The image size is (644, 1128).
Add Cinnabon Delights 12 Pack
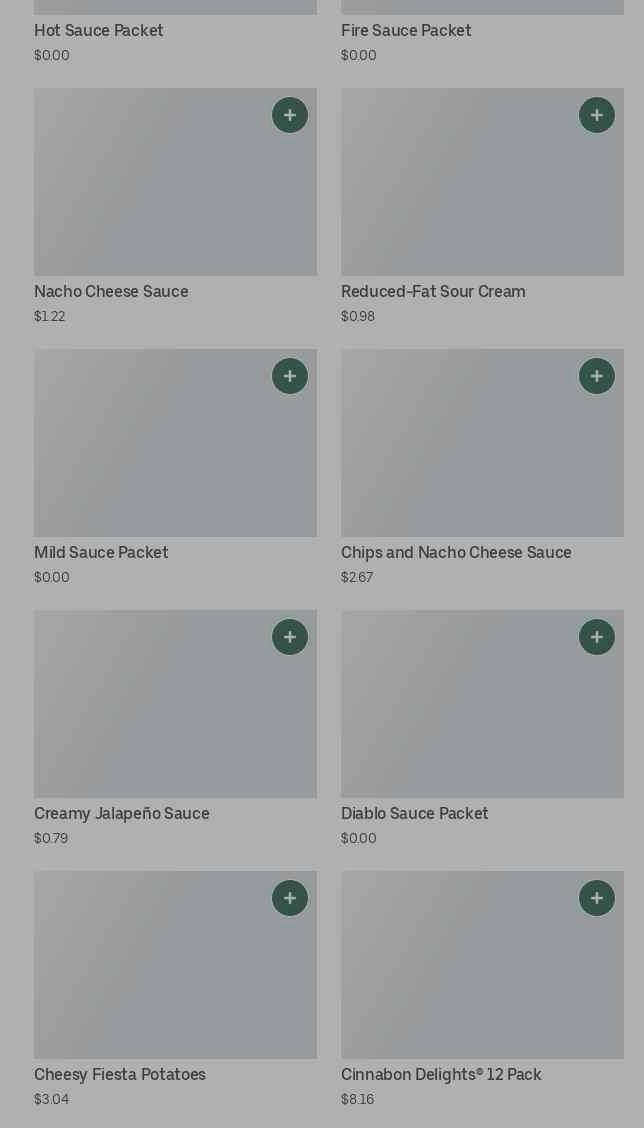click(x=597, y=898)
